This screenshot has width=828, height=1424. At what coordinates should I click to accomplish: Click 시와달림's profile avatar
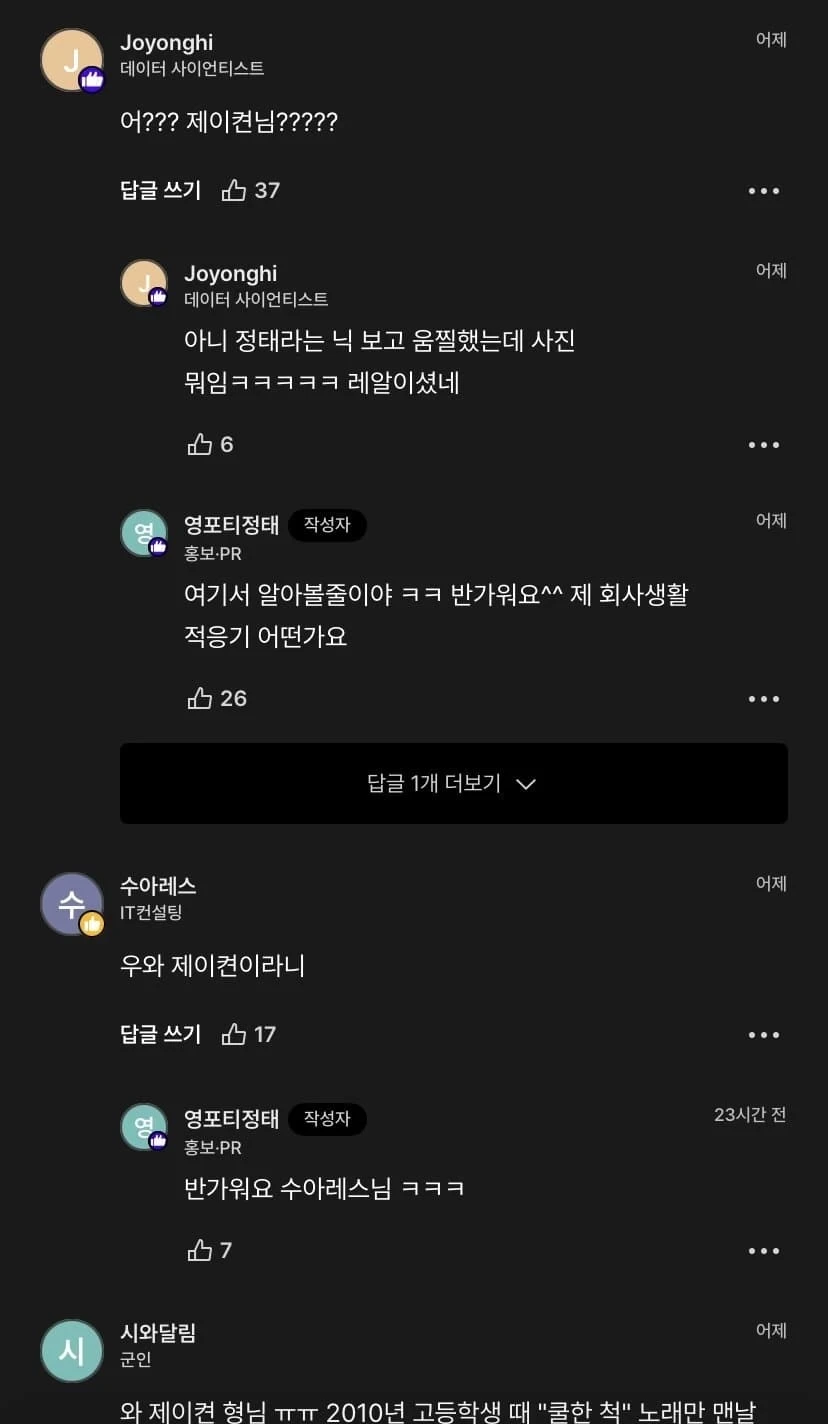[x=71, y=1350]
